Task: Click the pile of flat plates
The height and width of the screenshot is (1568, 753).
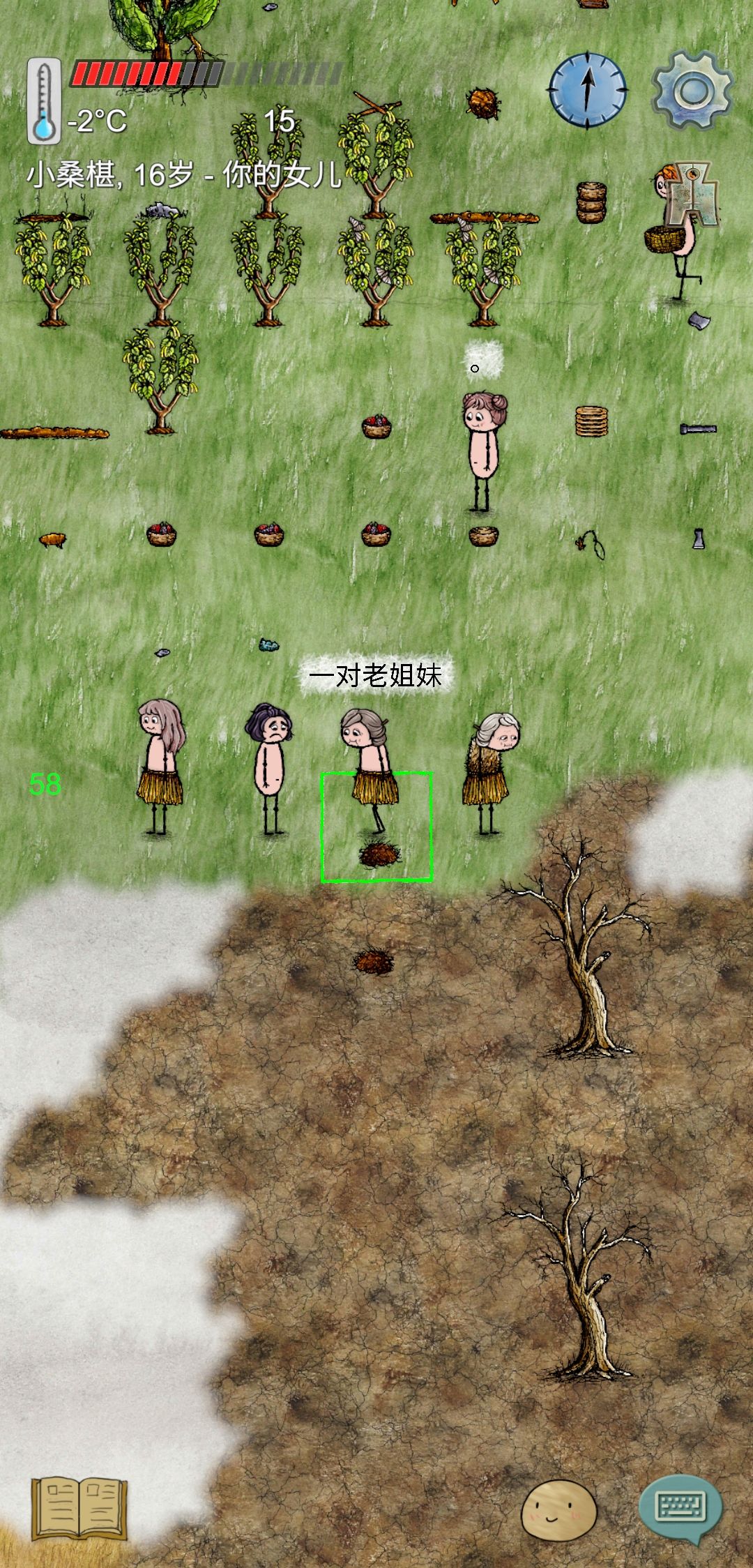Action: 593,420
